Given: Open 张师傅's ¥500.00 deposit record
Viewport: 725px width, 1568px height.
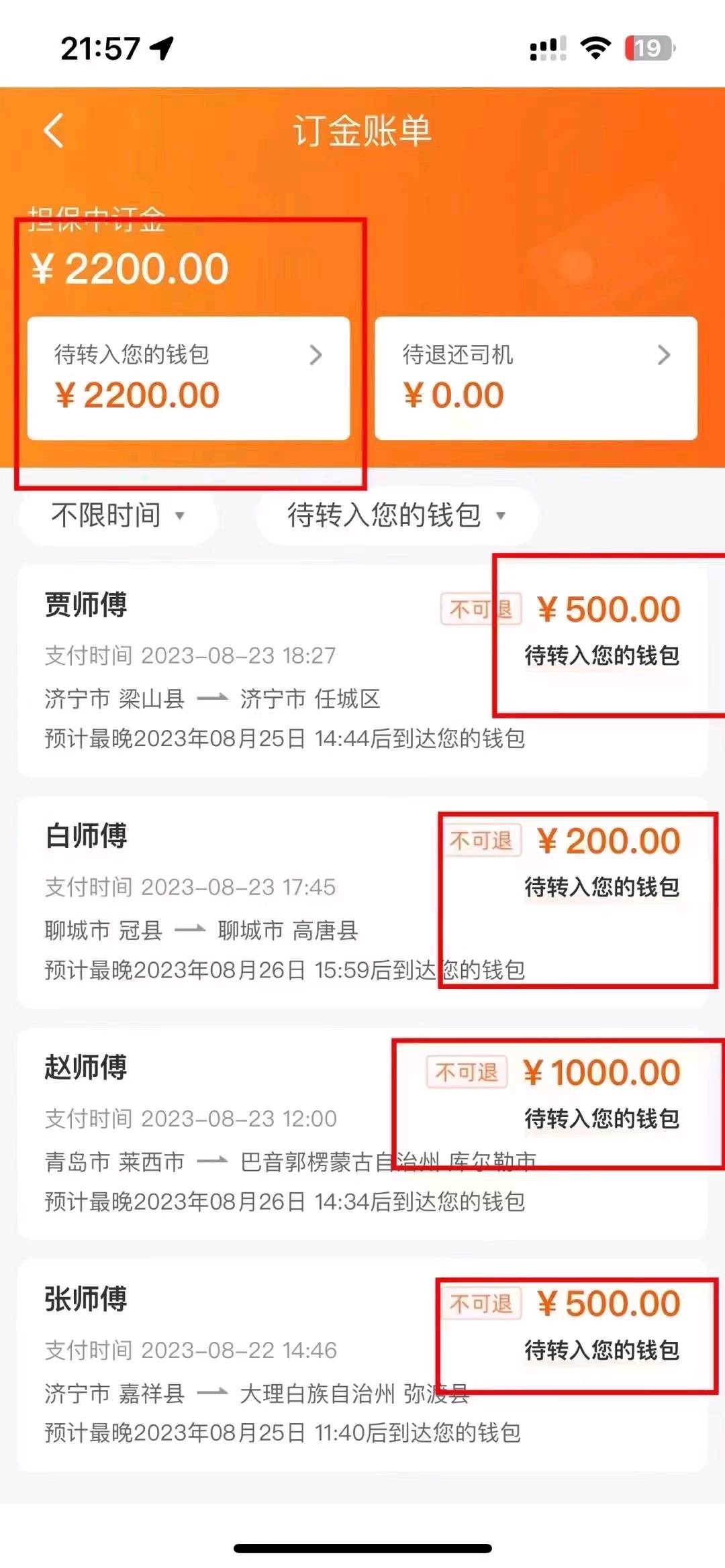Looking at the screenshot, I should (362, 1365).
